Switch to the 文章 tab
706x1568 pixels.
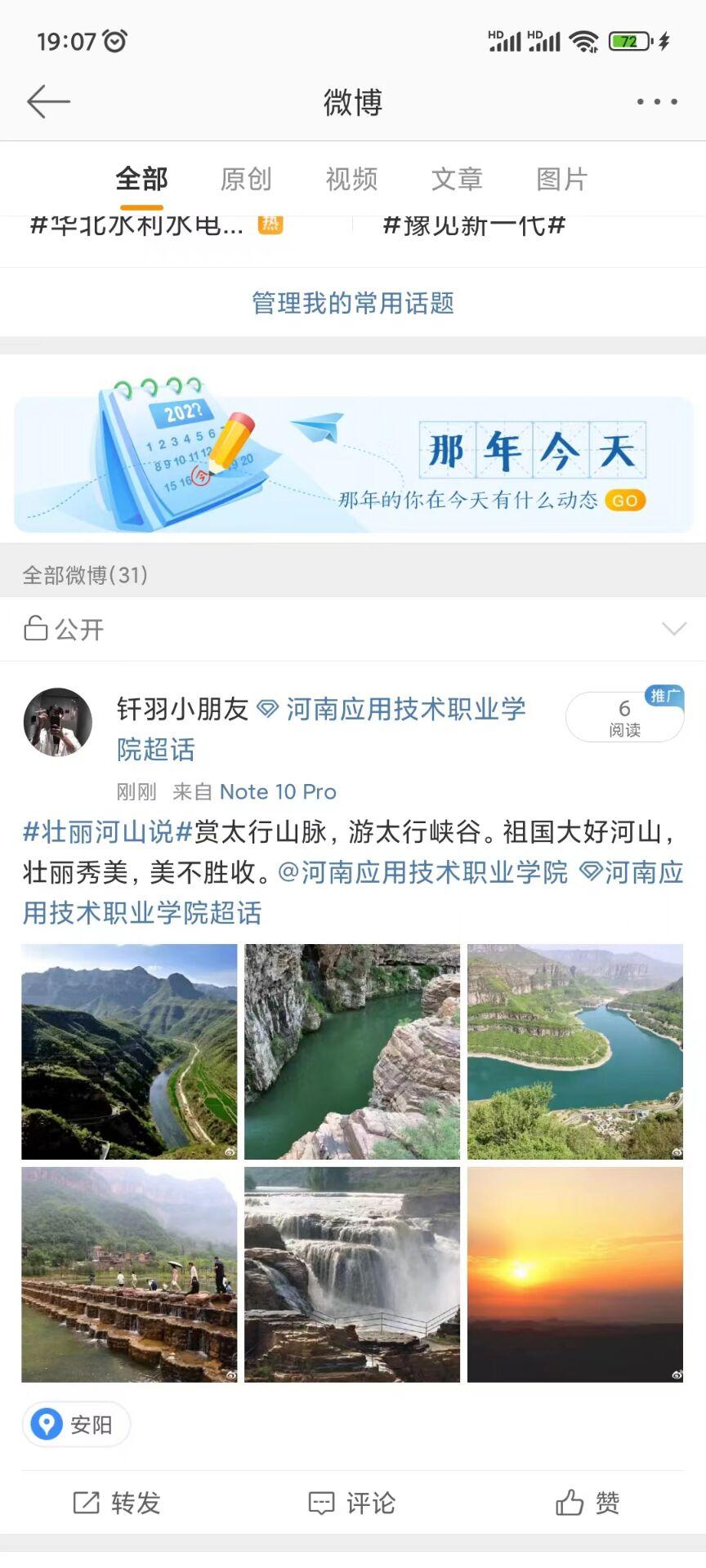(457, 179)
